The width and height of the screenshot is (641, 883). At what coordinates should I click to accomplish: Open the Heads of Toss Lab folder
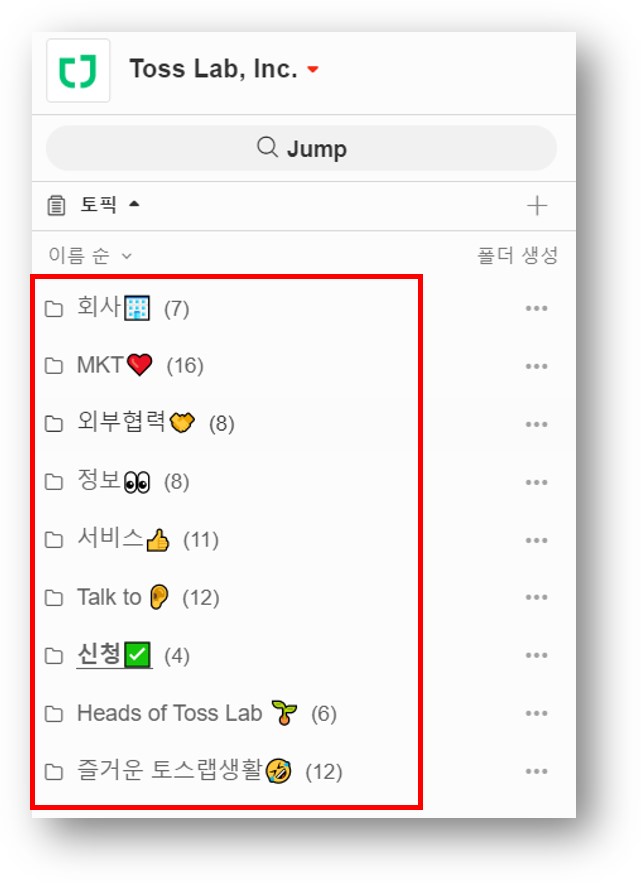pos(169,714)
